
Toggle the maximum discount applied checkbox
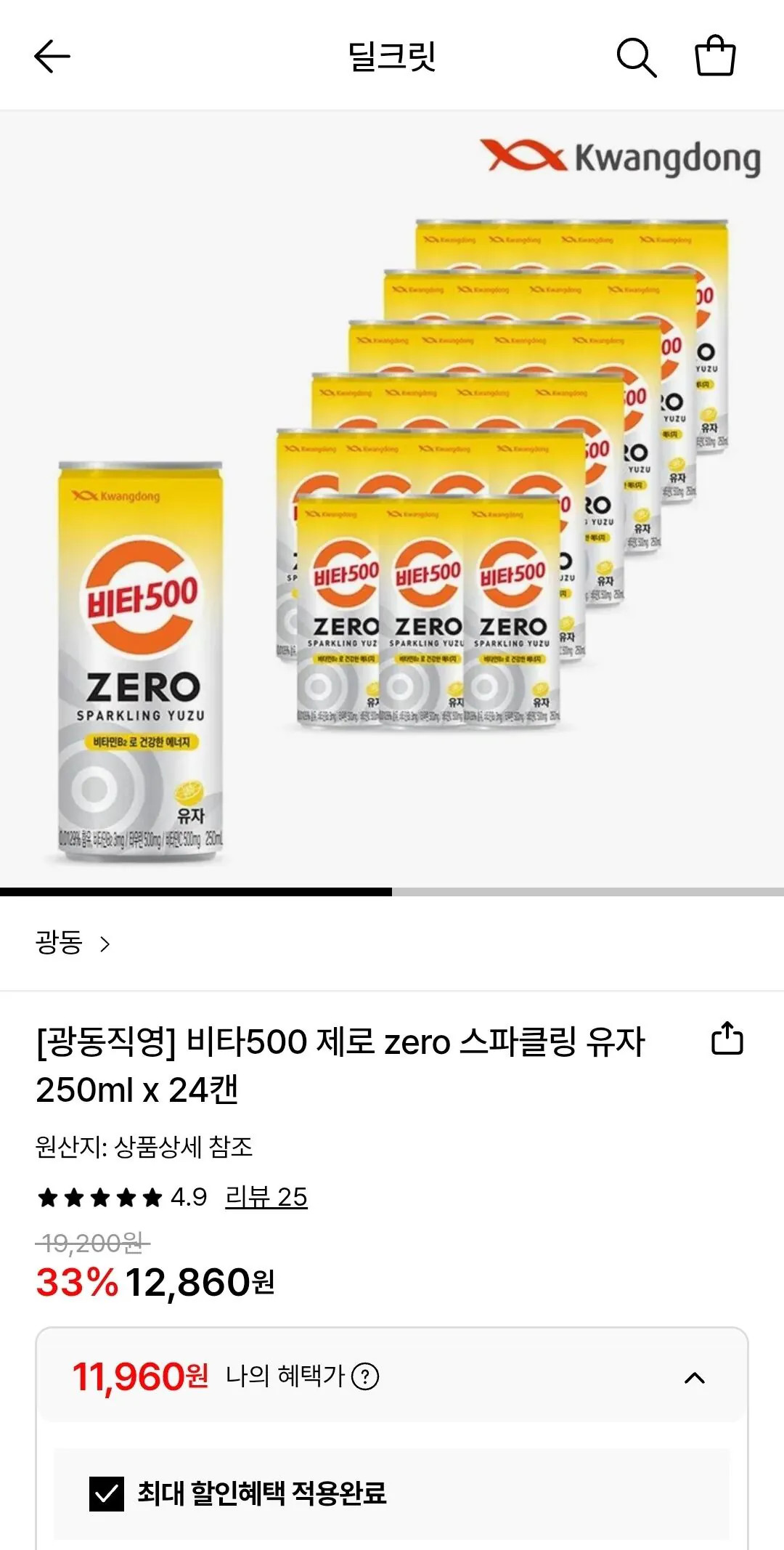[x=106, y=1493]
